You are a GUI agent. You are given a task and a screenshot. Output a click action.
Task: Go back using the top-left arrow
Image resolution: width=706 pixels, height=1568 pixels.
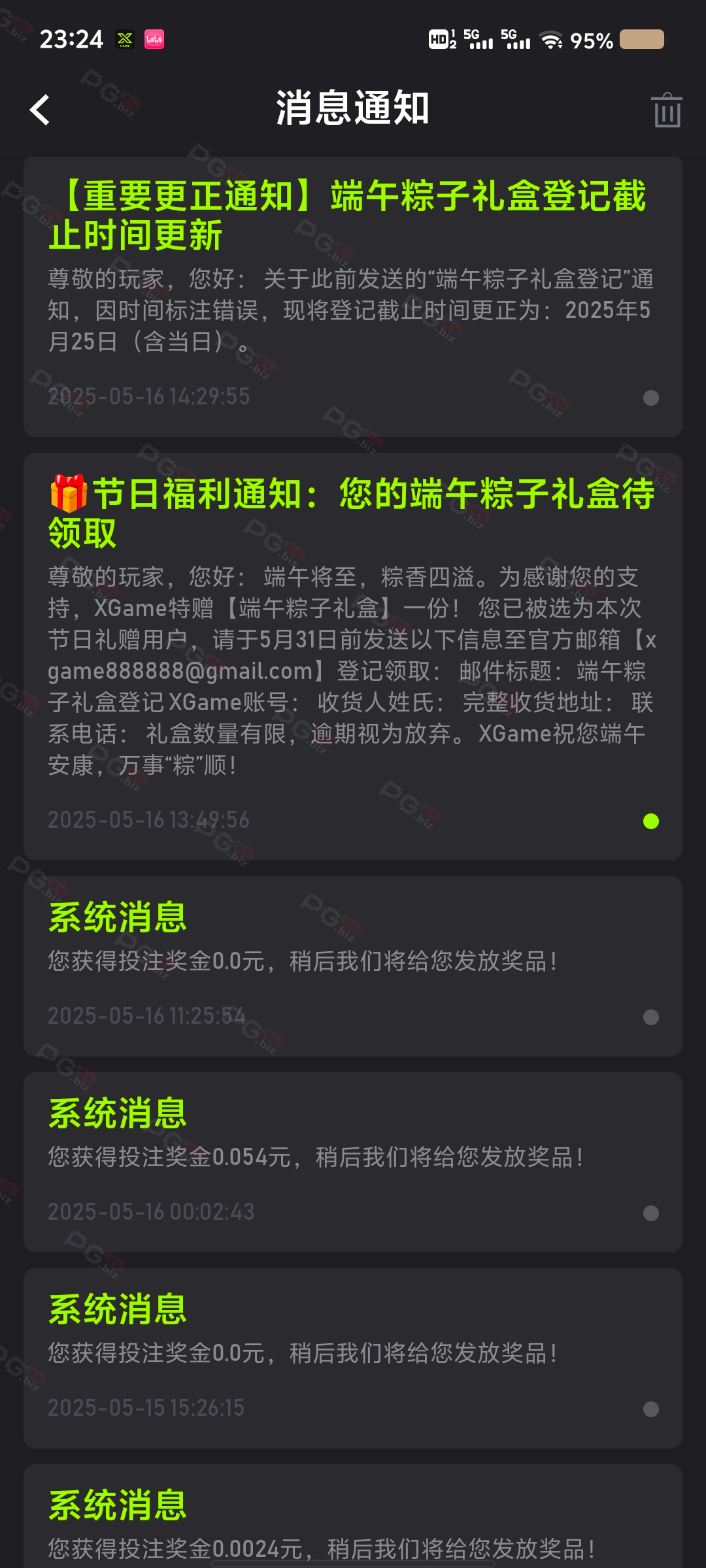[40, 109]
